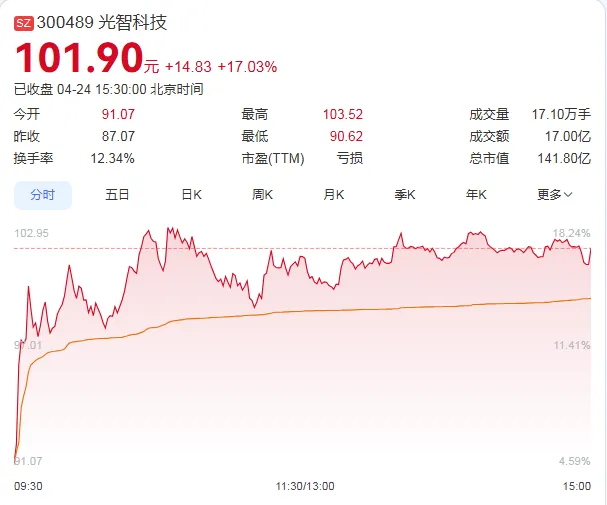View the 季K chart
The height and width of the screenshot is (505, 607).
(405, 195)
